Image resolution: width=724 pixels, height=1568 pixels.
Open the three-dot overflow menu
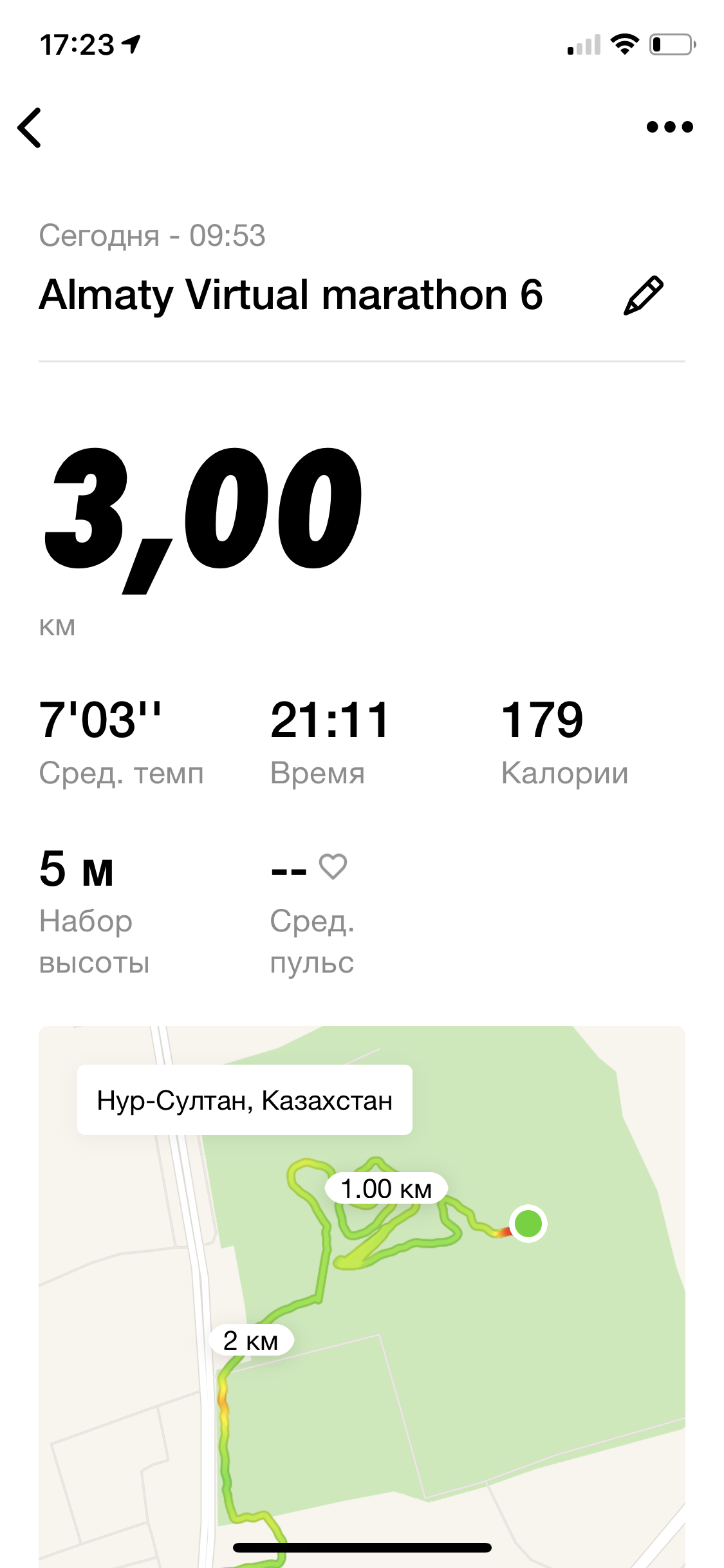coord(669,127)
